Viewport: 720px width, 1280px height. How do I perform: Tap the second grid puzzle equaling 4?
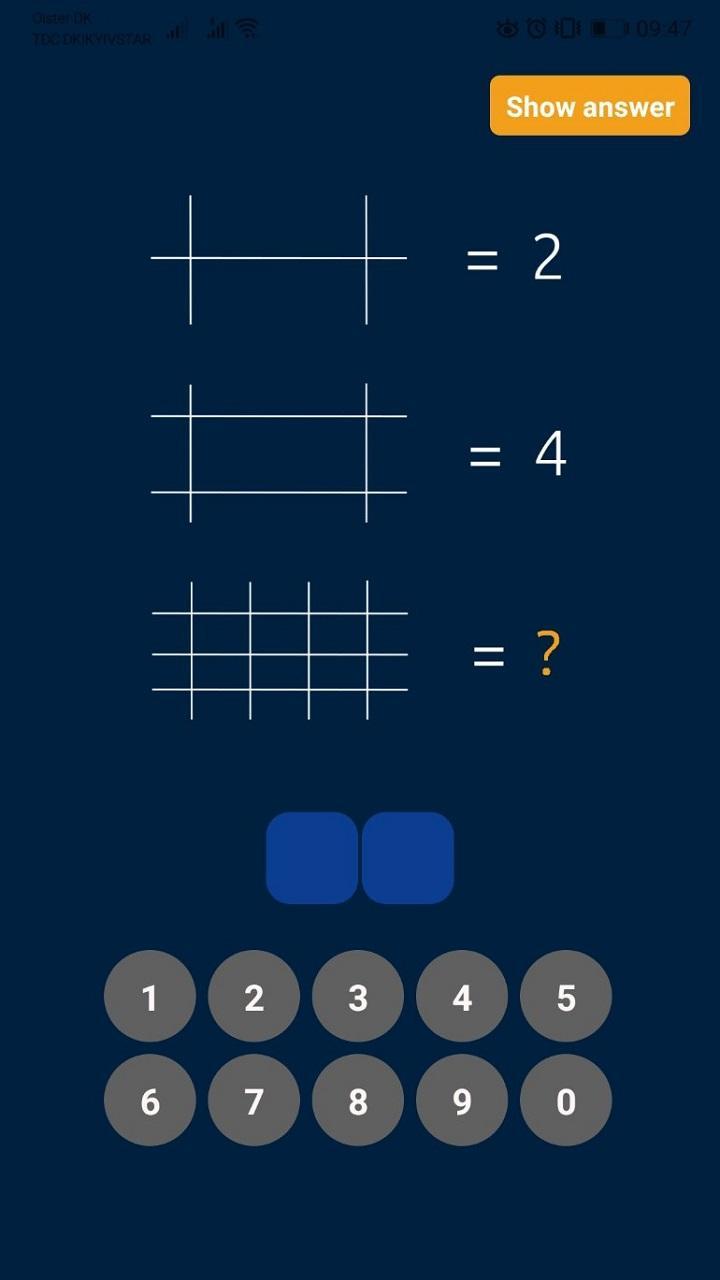[280, 450]
